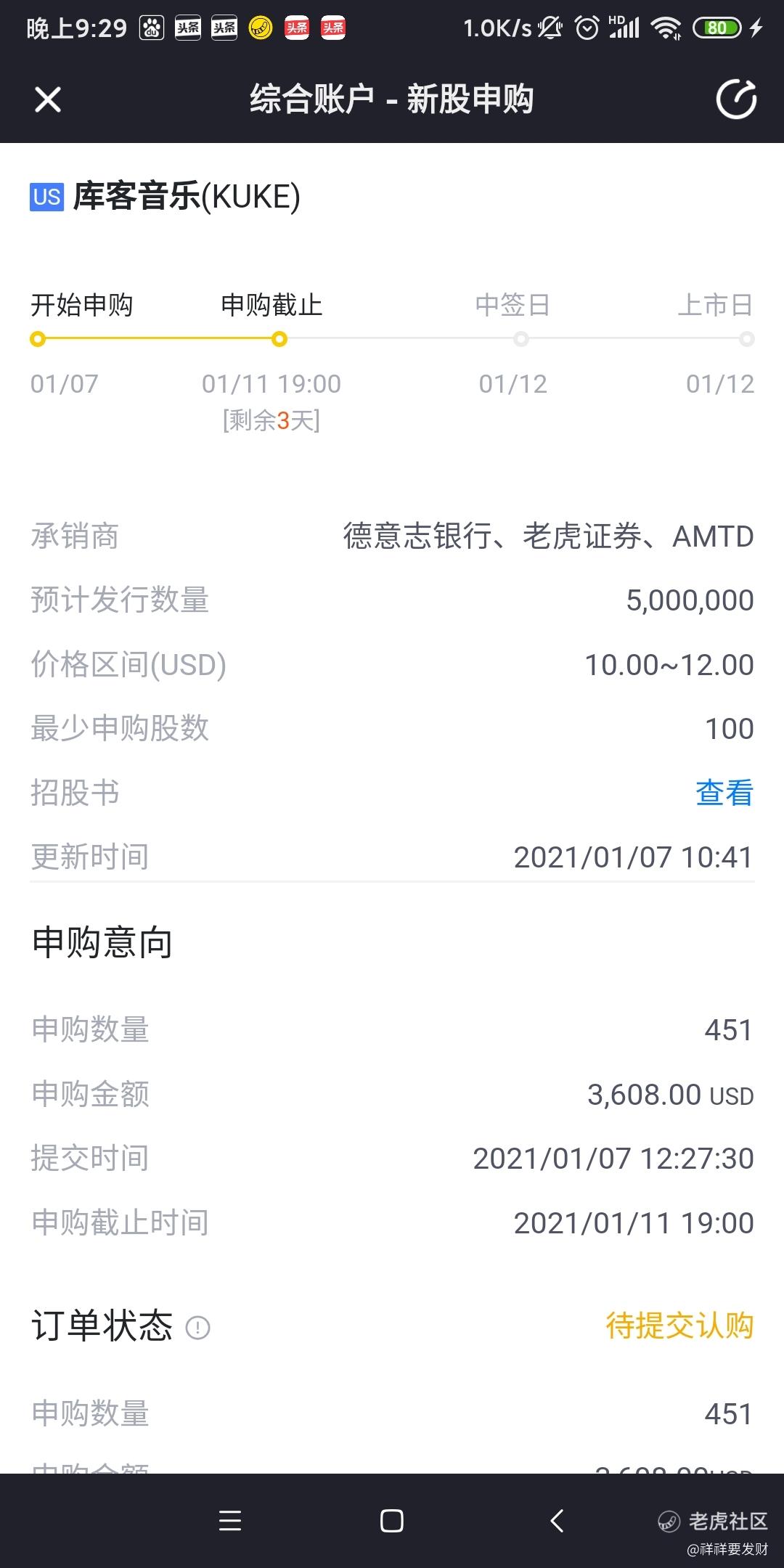The image size is (784, 1568).
Task: Go to the home screen
Action: click(392, 1520)
